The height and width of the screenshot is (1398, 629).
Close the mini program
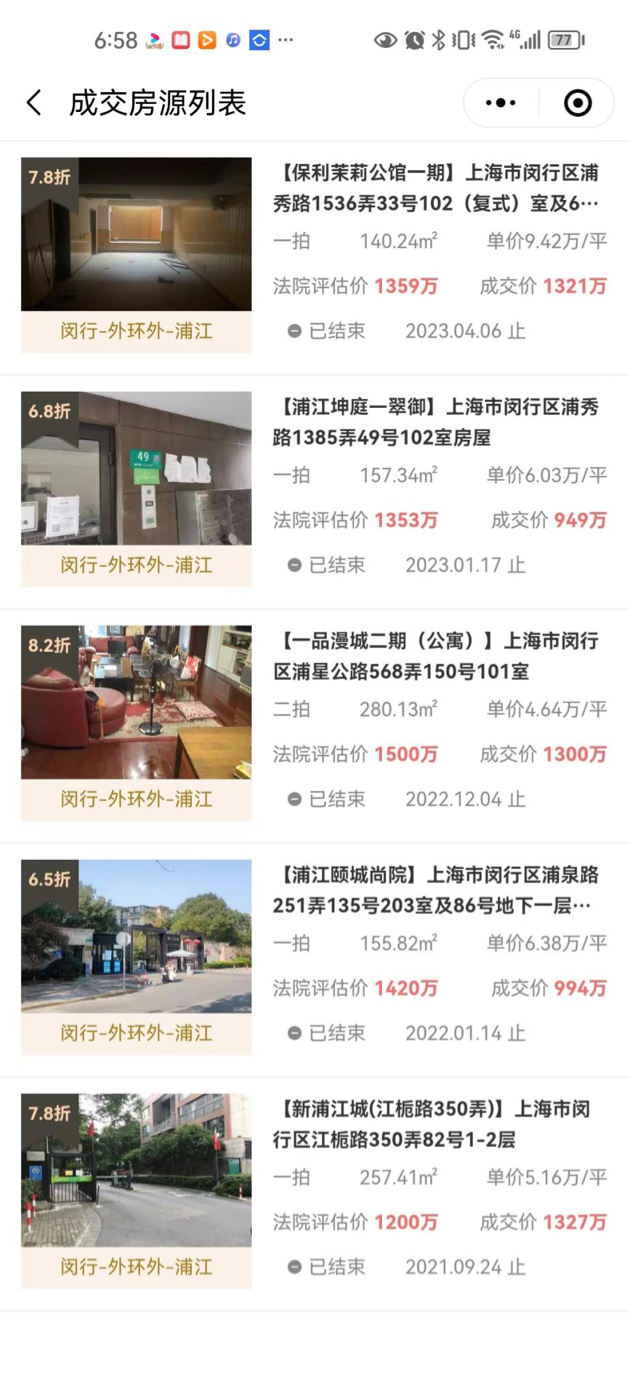pyautogui.click(x=577, y=103)
